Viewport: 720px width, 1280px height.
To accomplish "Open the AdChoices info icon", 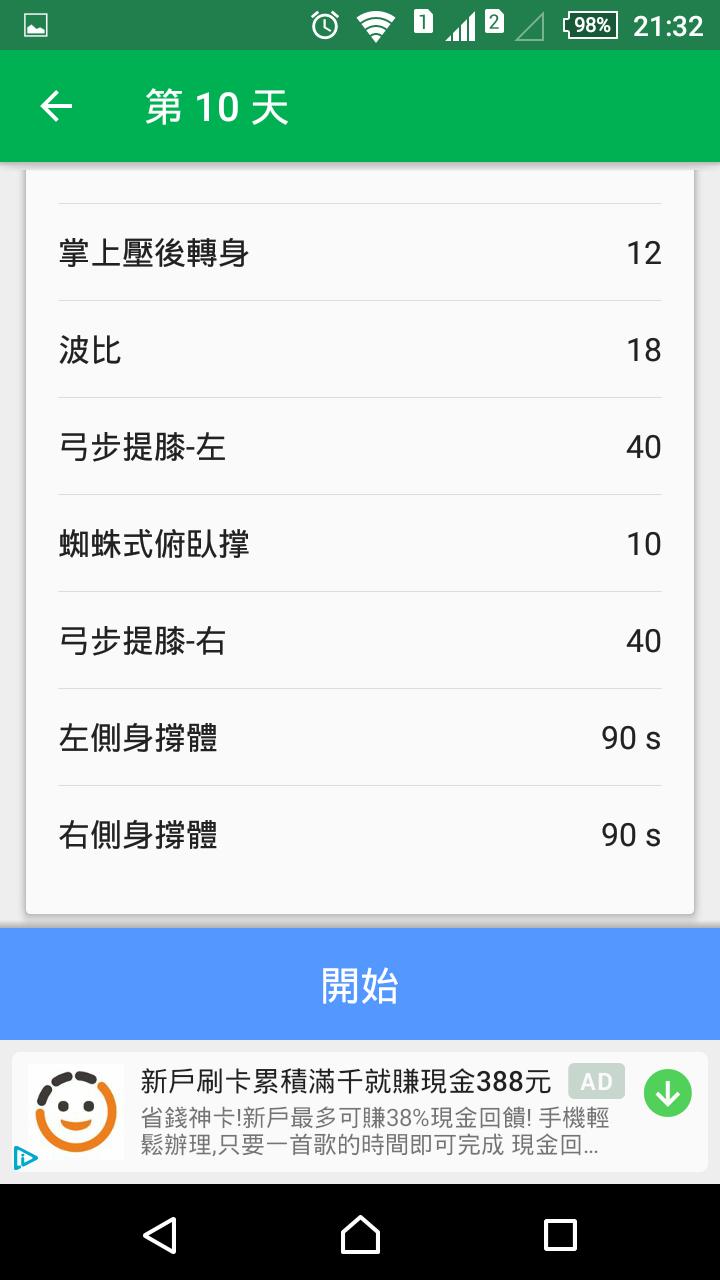I will (25, 1158).
